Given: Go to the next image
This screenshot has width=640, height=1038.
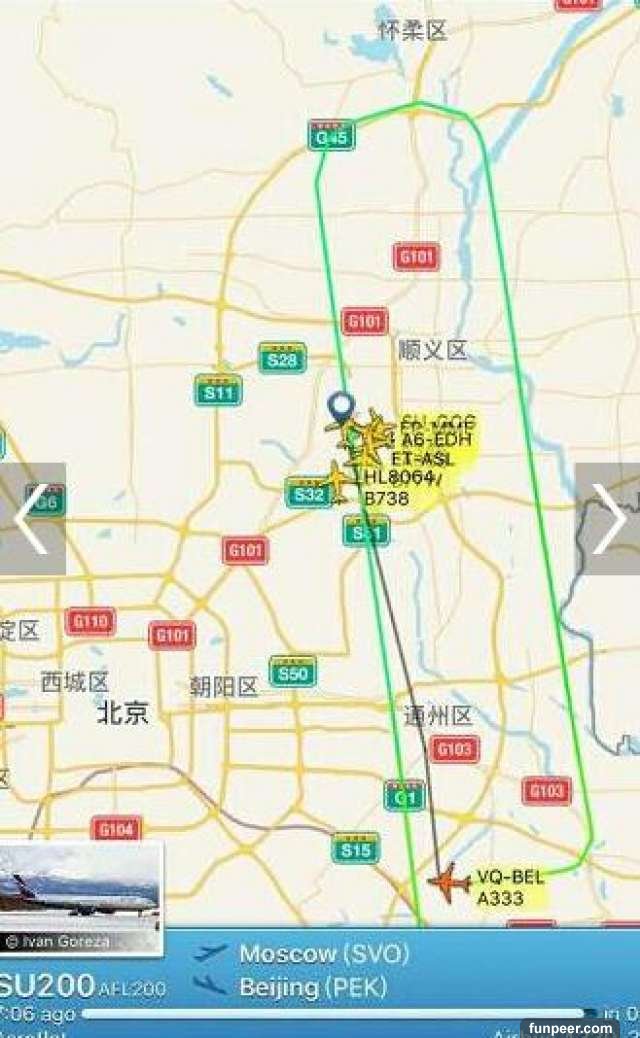Looking at the screenshot, I should point(608,519).
